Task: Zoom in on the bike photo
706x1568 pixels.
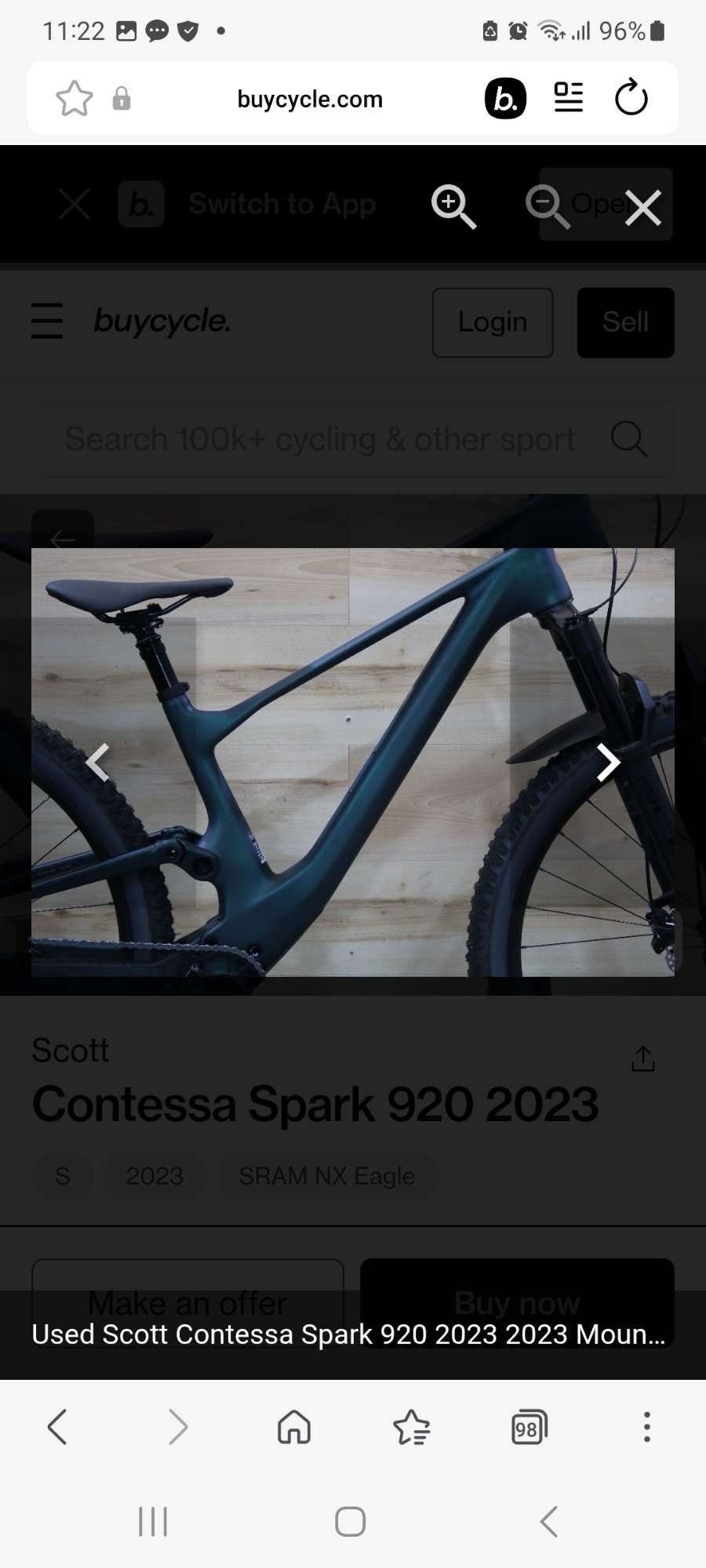Action: [x=453, y=207]
